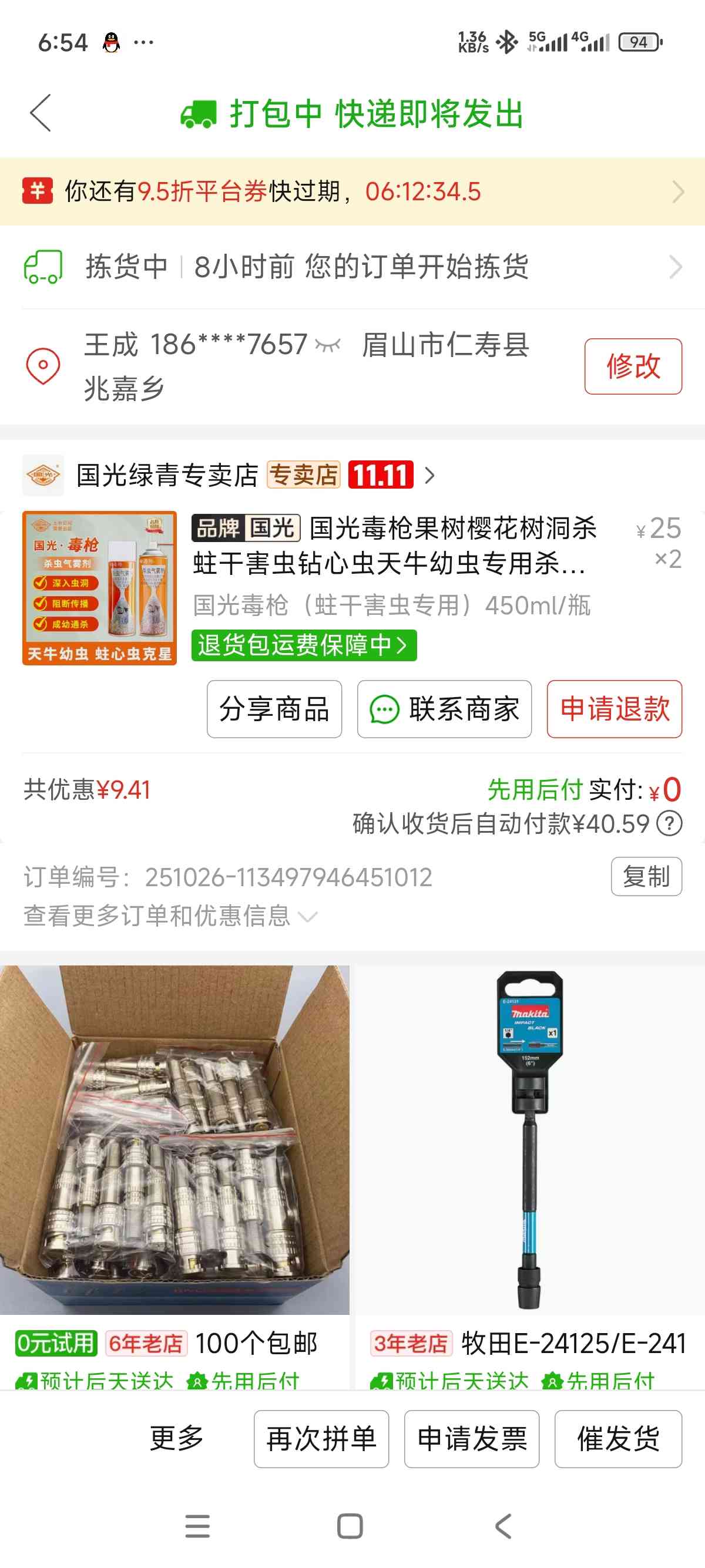
Task: Expand 查看更多订单和优惠信息
Action: point(170,916)
